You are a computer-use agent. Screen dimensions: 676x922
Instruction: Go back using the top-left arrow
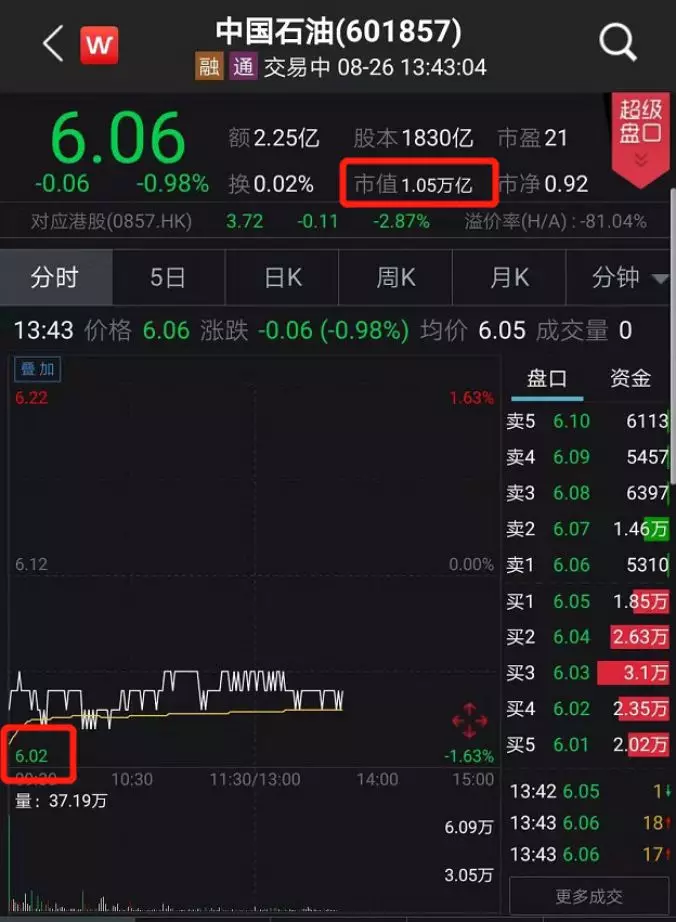click(x=52, y=43)
